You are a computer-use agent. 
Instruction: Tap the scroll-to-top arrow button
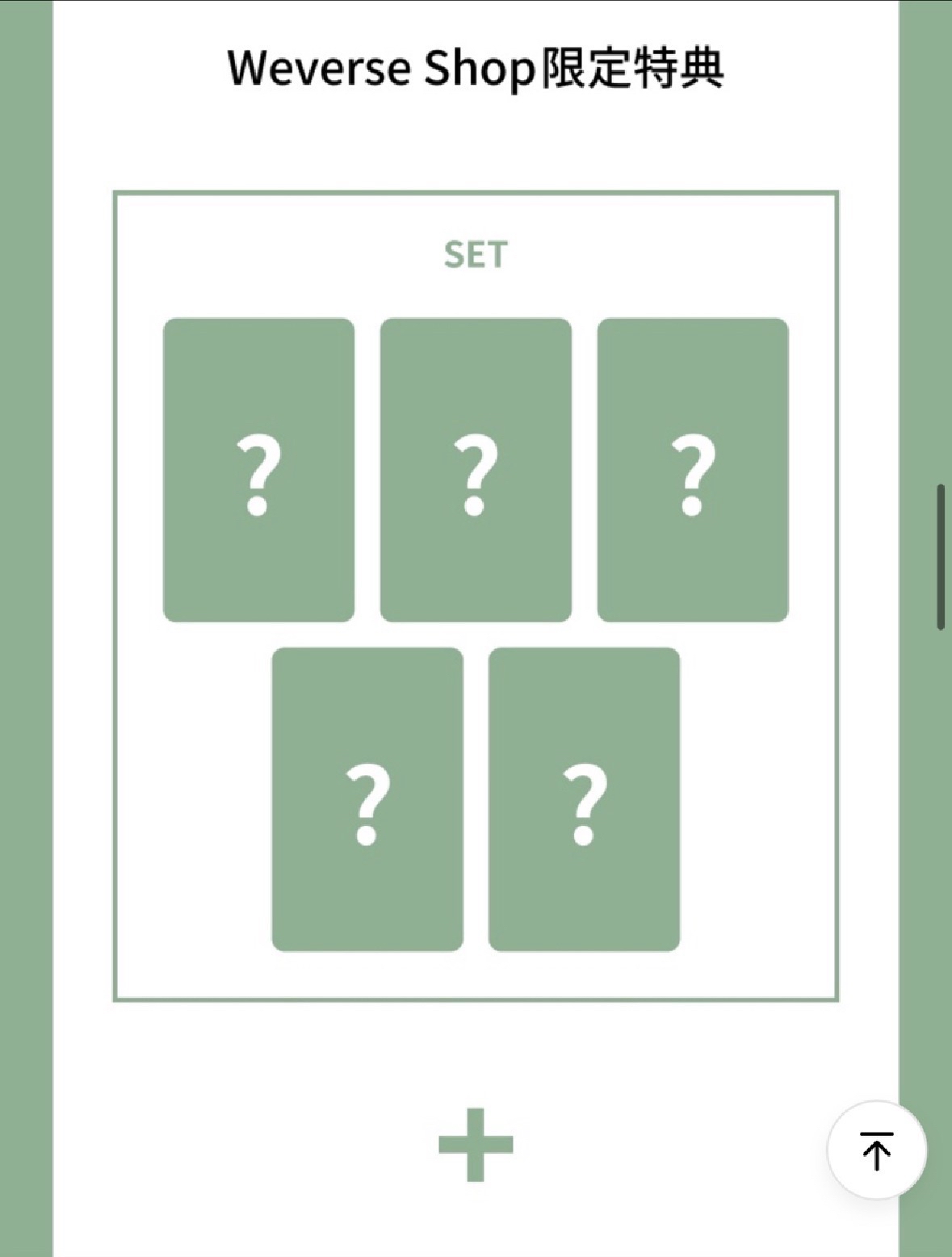coord(876,1150)
